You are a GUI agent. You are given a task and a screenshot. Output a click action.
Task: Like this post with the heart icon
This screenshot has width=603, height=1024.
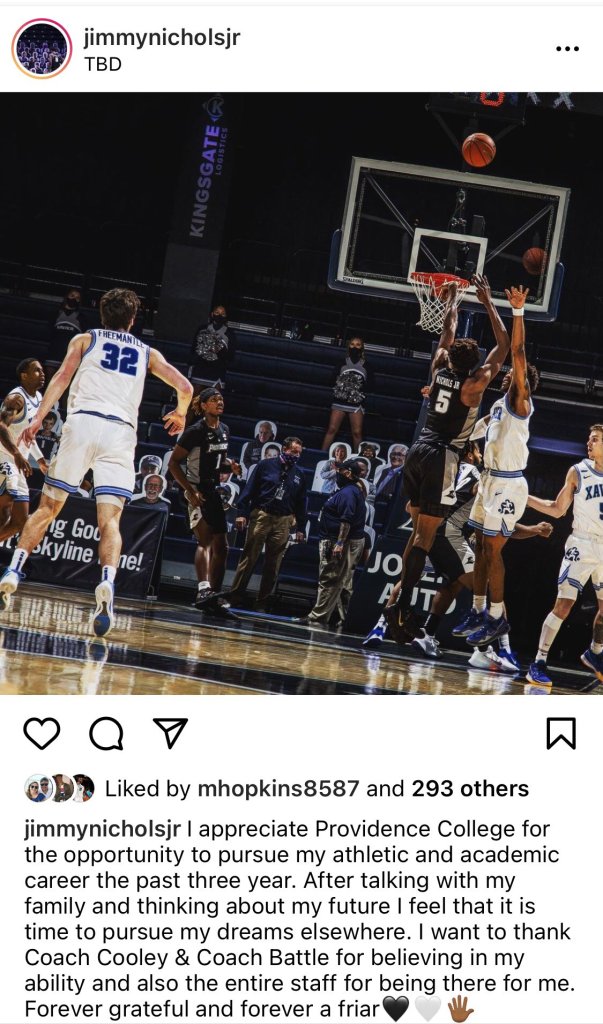click(42, 734)
